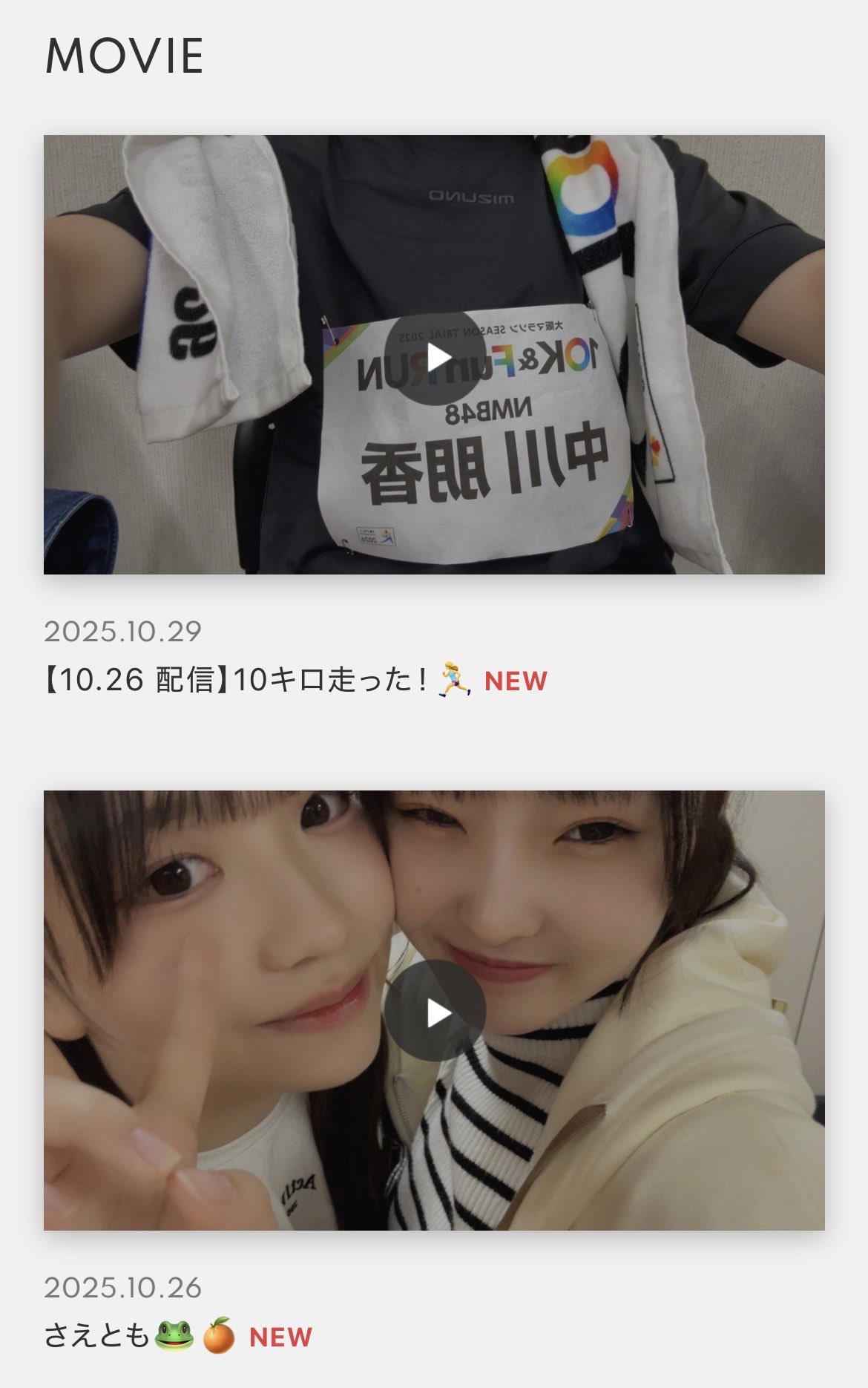Open the さえとも movie title link
Image resolution: width=868 pixels, height=1388 pixels.
(98, 1336)
